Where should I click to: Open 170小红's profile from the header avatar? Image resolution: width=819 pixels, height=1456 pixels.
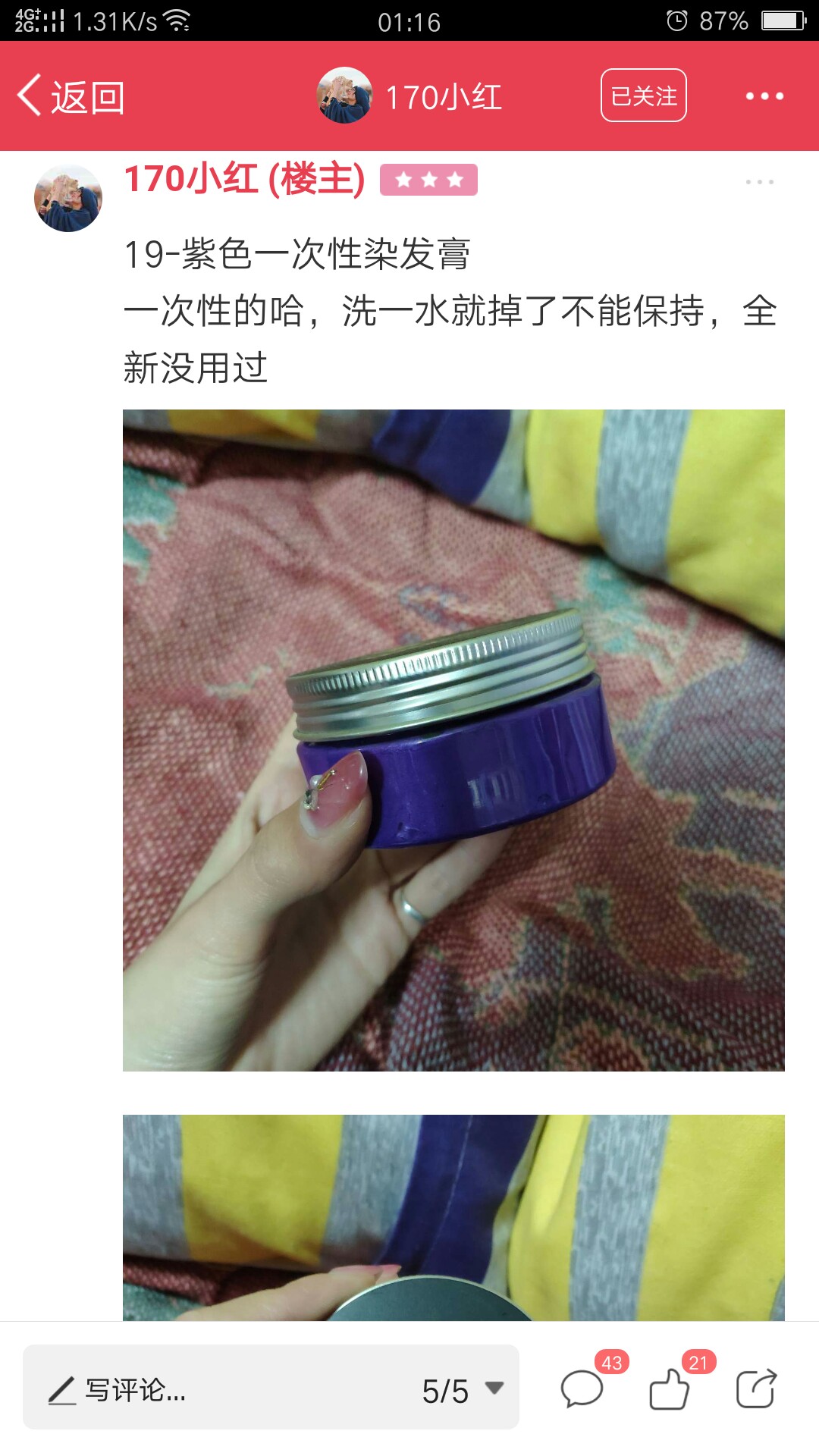tap(344, 96)
